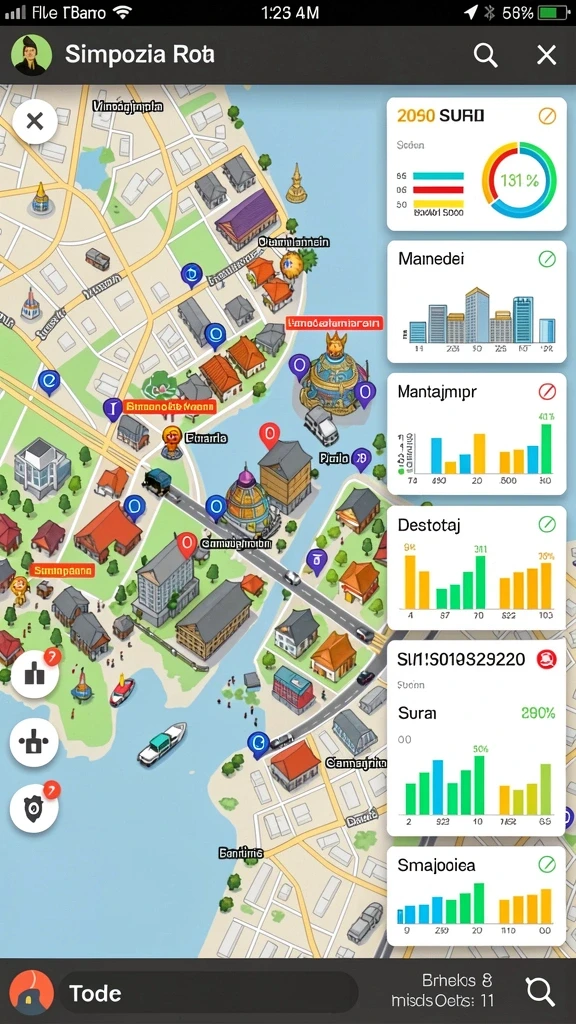Tap the Tode field in bottom bar

(209, 993)
